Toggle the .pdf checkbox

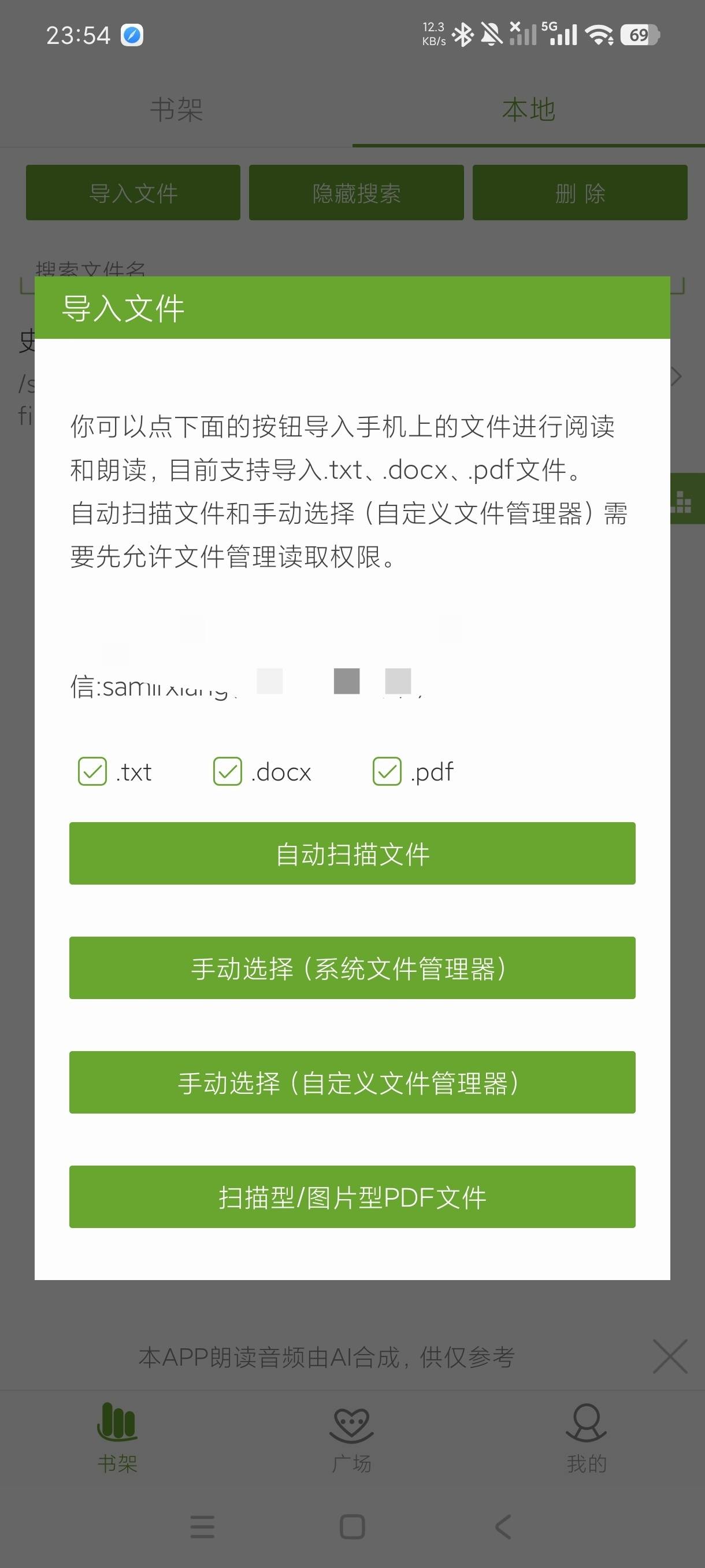387,771
